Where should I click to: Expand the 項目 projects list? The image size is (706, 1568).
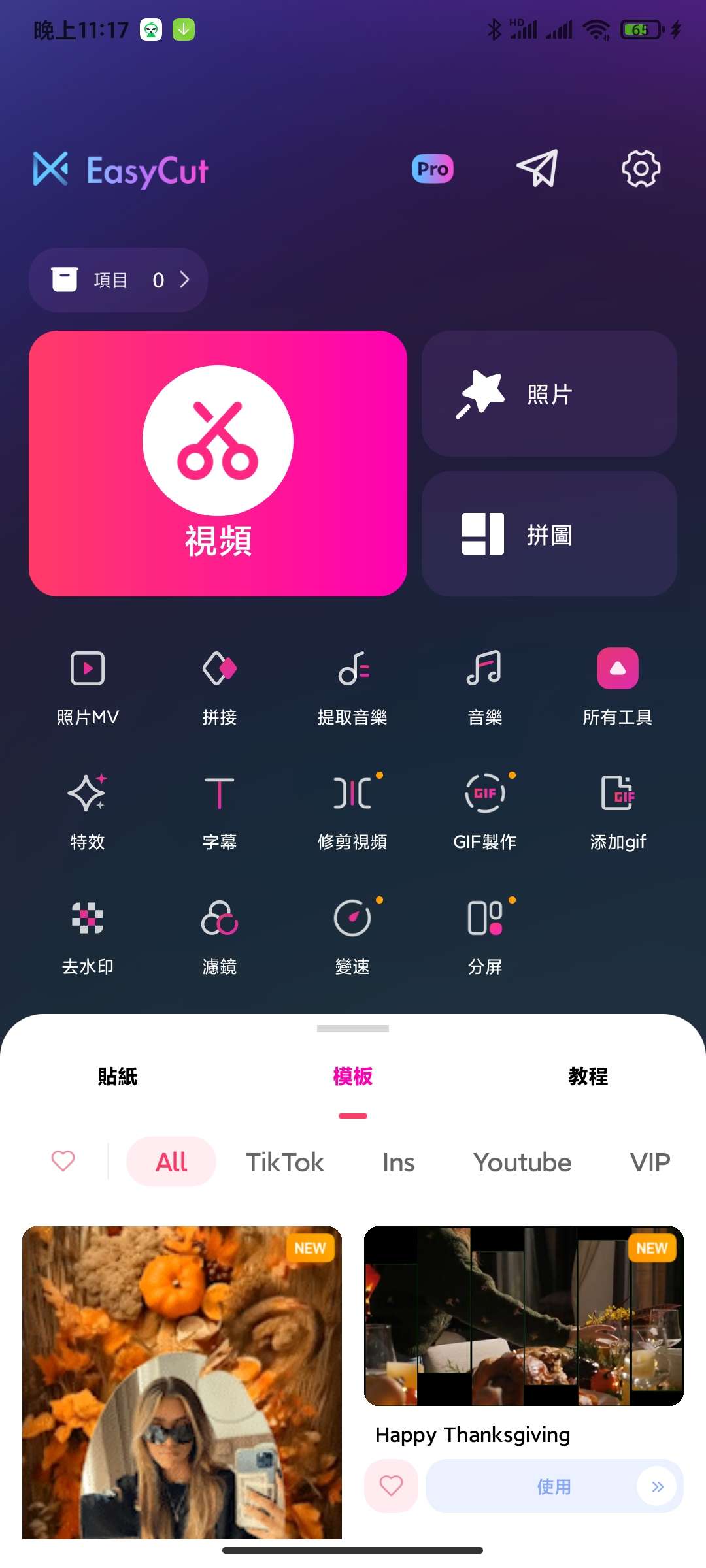coord(118,280)
